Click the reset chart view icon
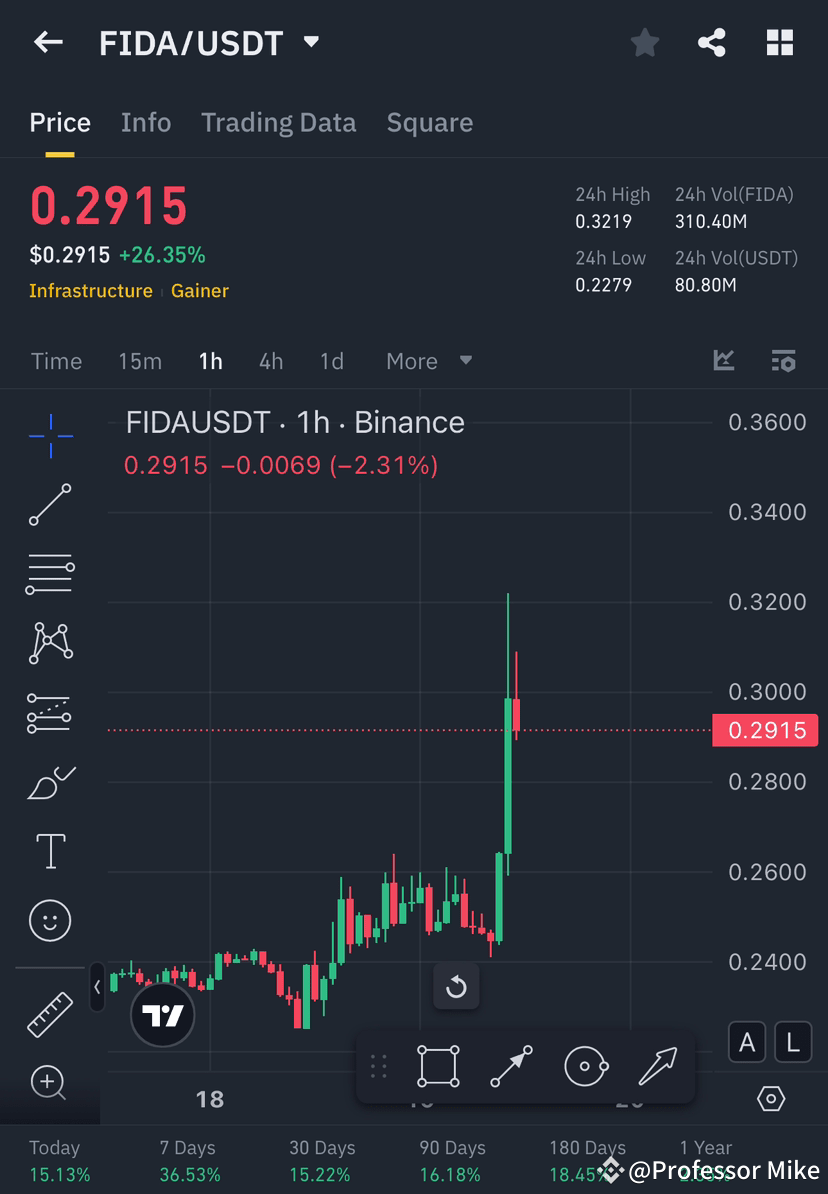The height and width of the screenshot is (1194, 828). tap(456, 987)
